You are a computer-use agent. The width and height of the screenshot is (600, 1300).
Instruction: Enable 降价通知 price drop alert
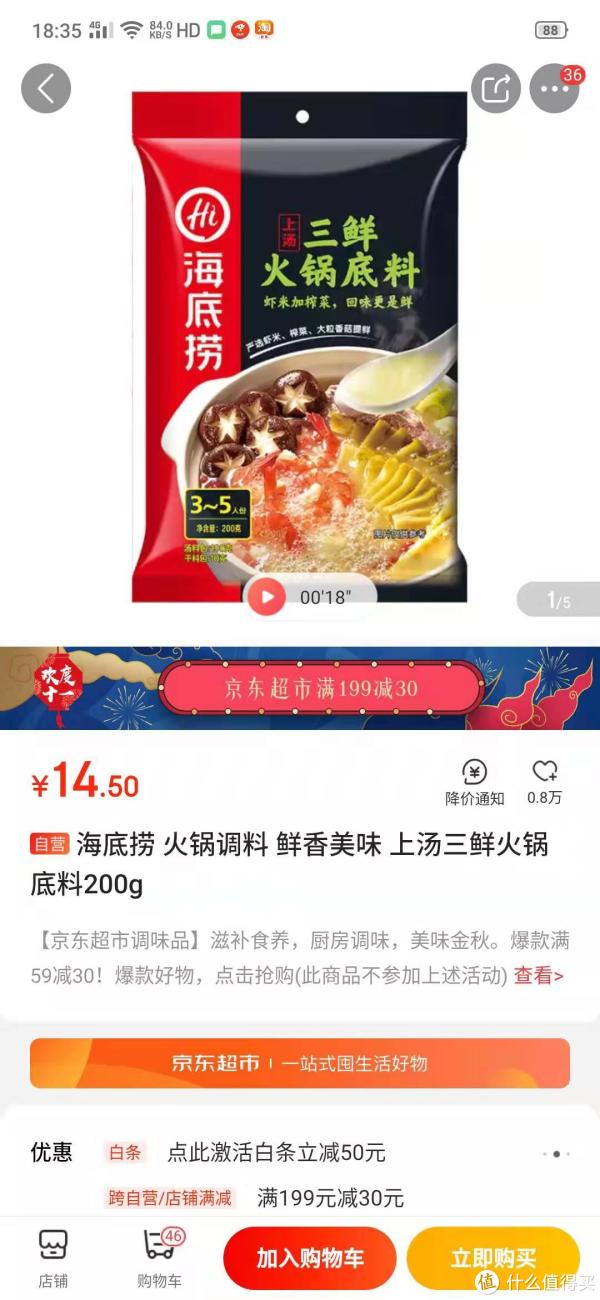474,782
